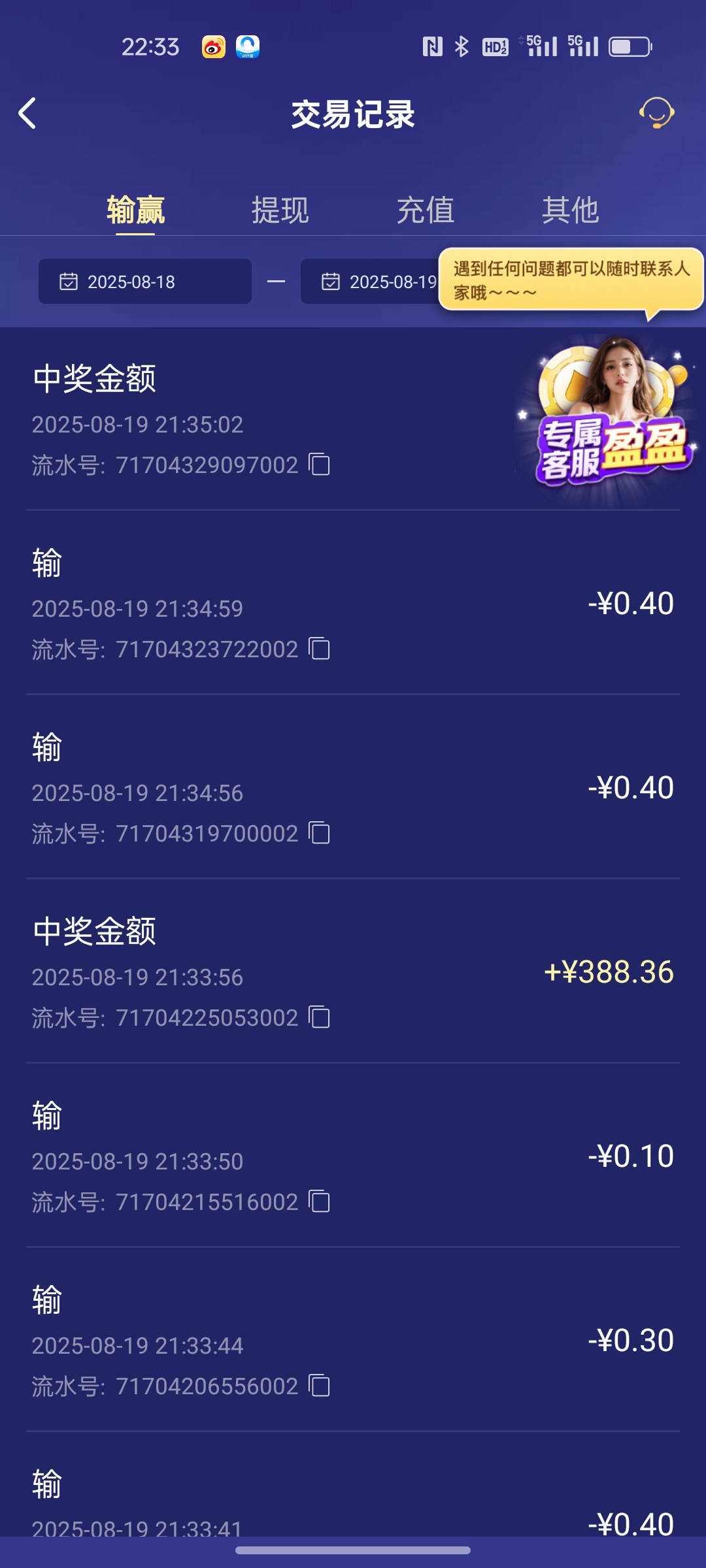Click the back arrow to leave 交易记录

27,114
